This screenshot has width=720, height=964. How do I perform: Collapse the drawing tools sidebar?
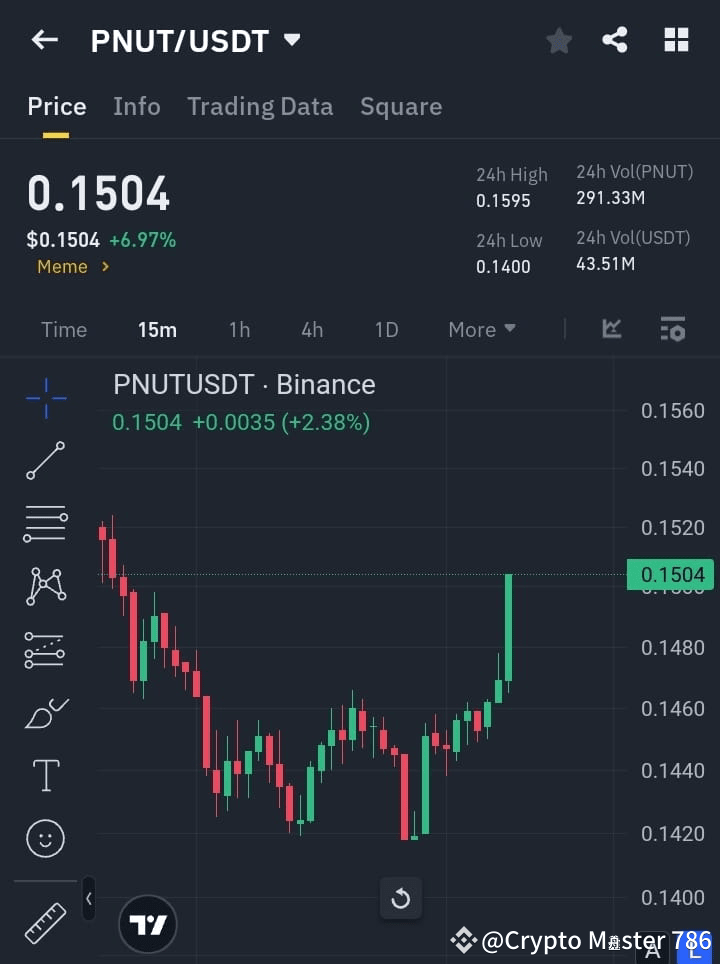click(x=88, y=898)
